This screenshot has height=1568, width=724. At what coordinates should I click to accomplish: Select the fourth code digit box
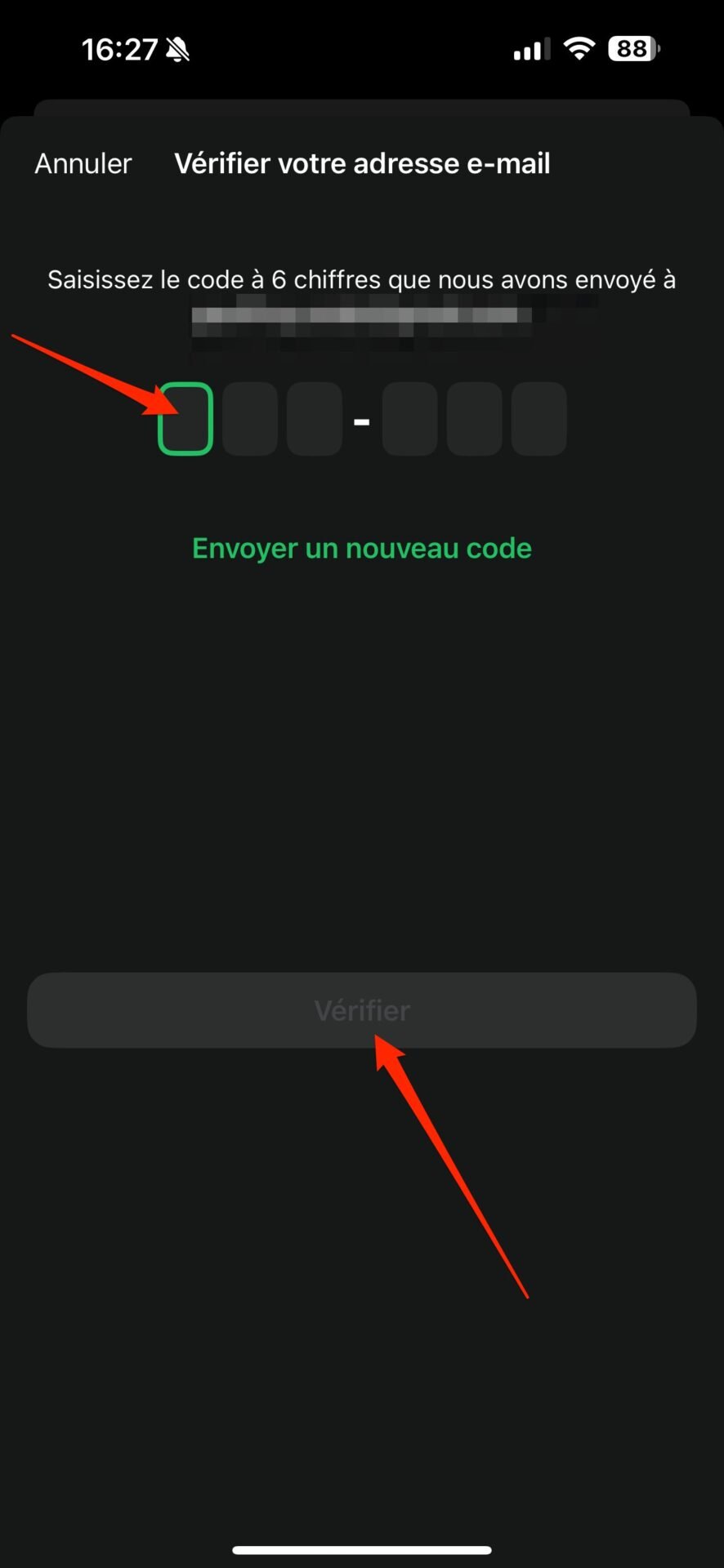(410, 418)
